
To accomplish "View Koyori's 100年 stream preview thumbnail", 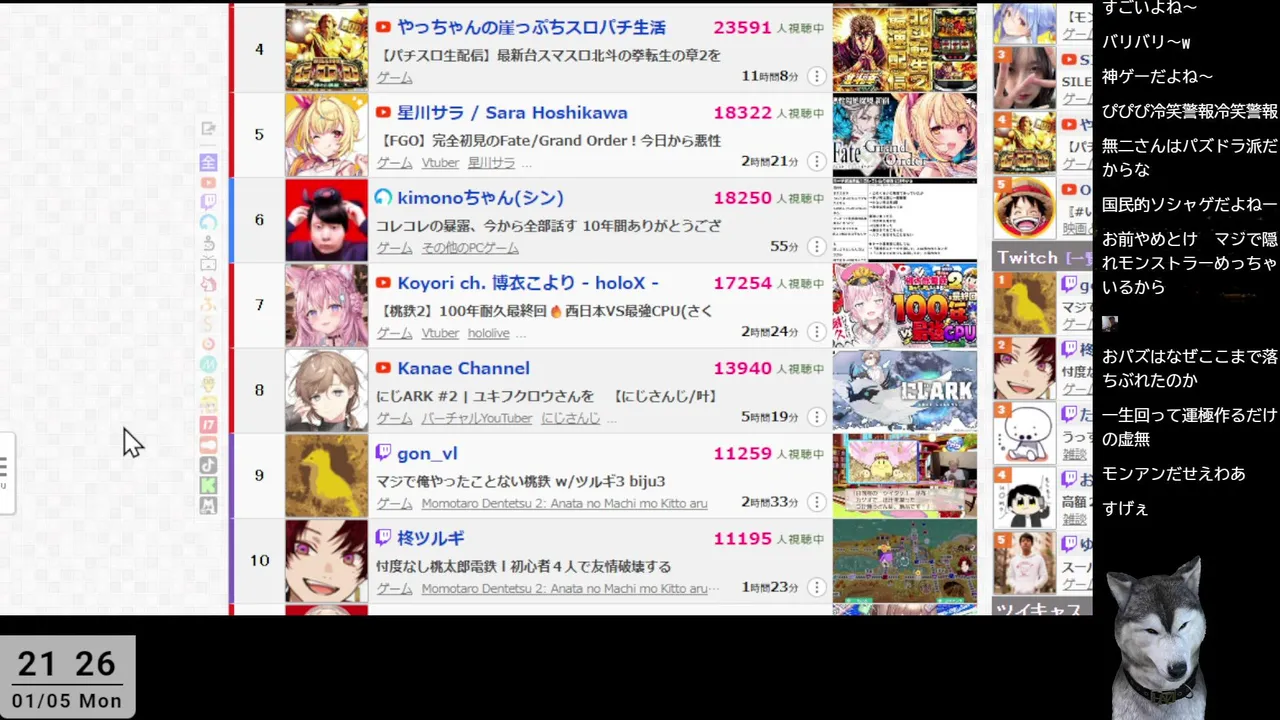I will click(904, 305).
